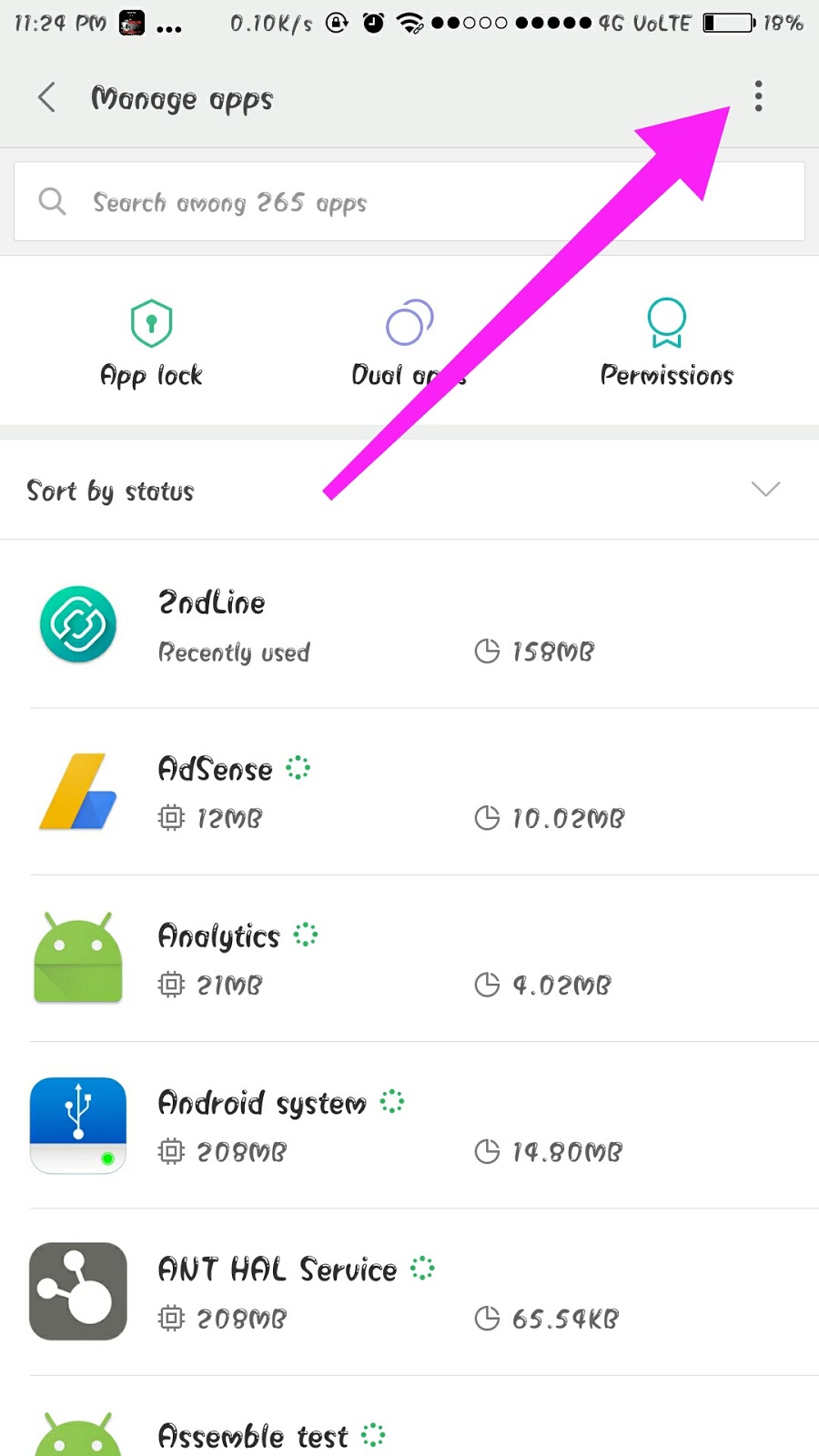Go back from Manage apps
Image resolution: width=819 pixels, height=1456 pixels.
click(47, 97)
